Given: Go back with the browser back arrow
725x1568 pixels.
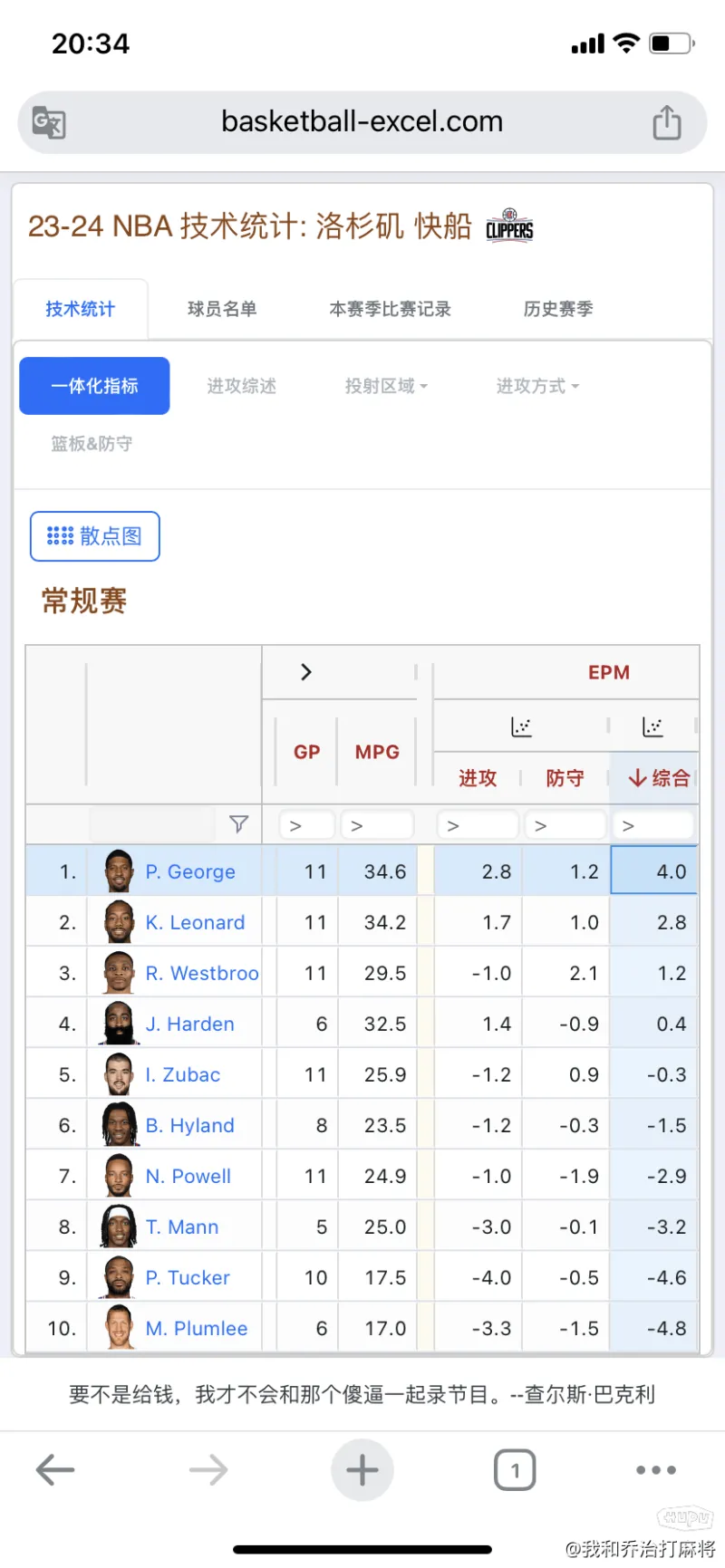Looking at the screenshot, I should (55, 1469).
